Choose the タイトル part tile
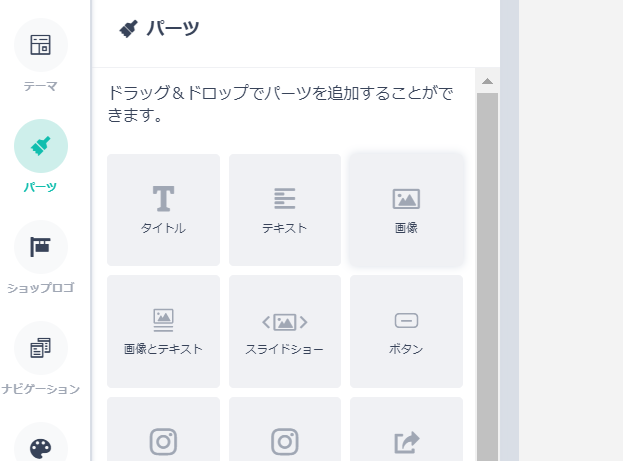The width and height of the screenshot is (623, 461). click(x=163, y=209)
